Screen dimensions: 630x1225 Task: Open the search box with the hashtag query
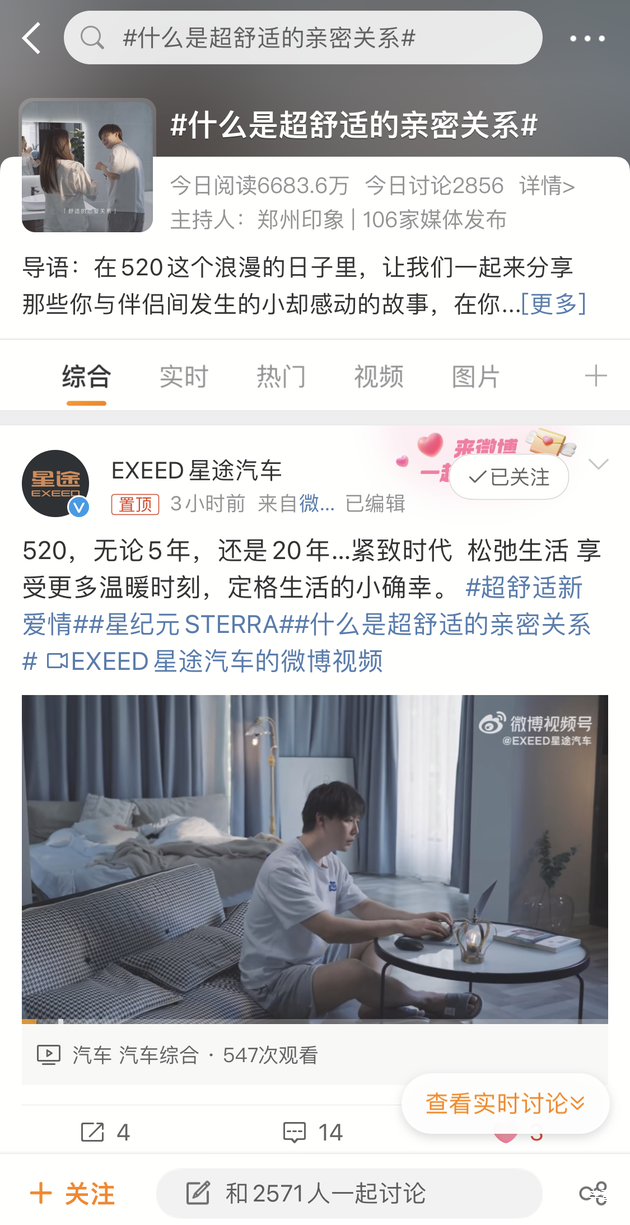[303, 39]
